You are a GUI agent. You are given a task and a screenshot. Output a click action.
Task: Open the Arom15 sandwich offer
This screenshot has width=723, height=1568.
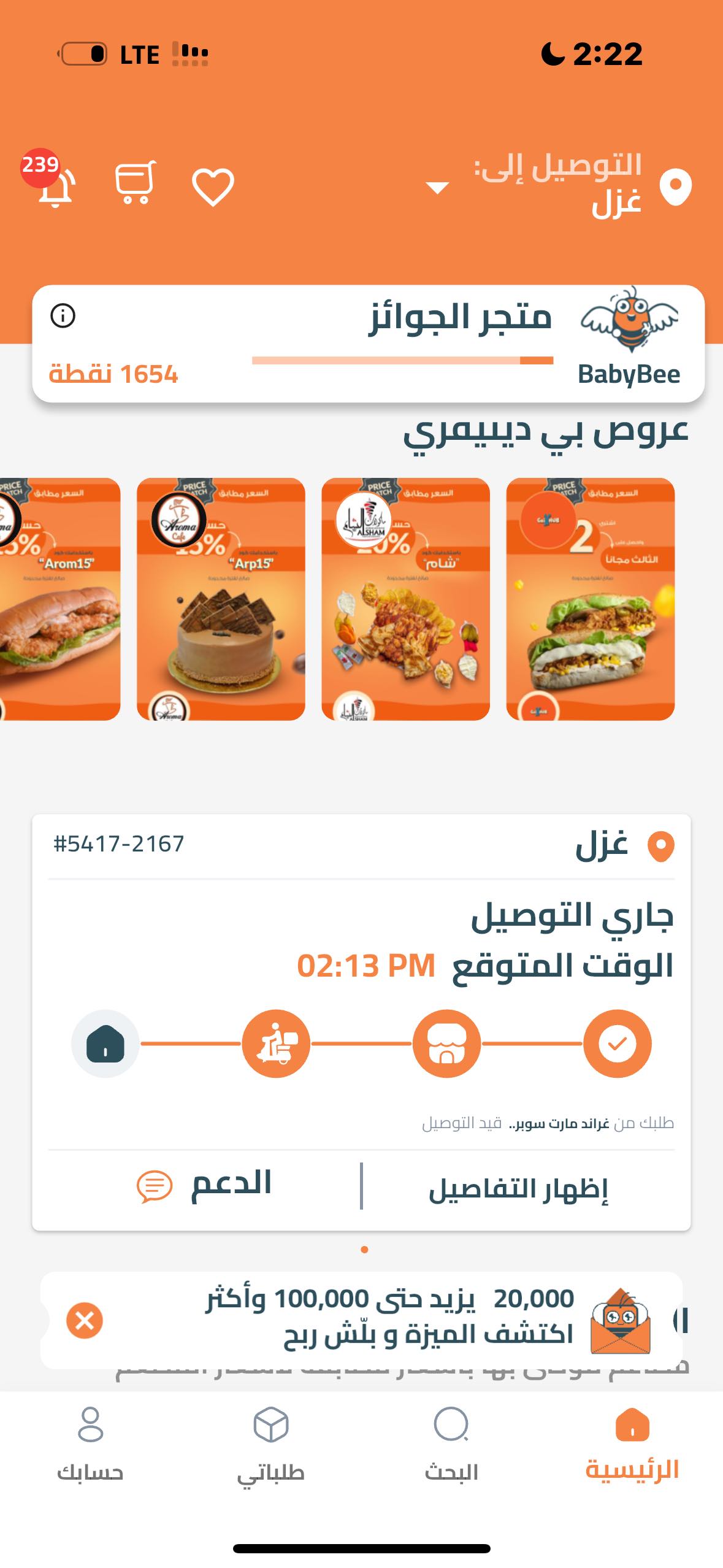tap(60, 599)
